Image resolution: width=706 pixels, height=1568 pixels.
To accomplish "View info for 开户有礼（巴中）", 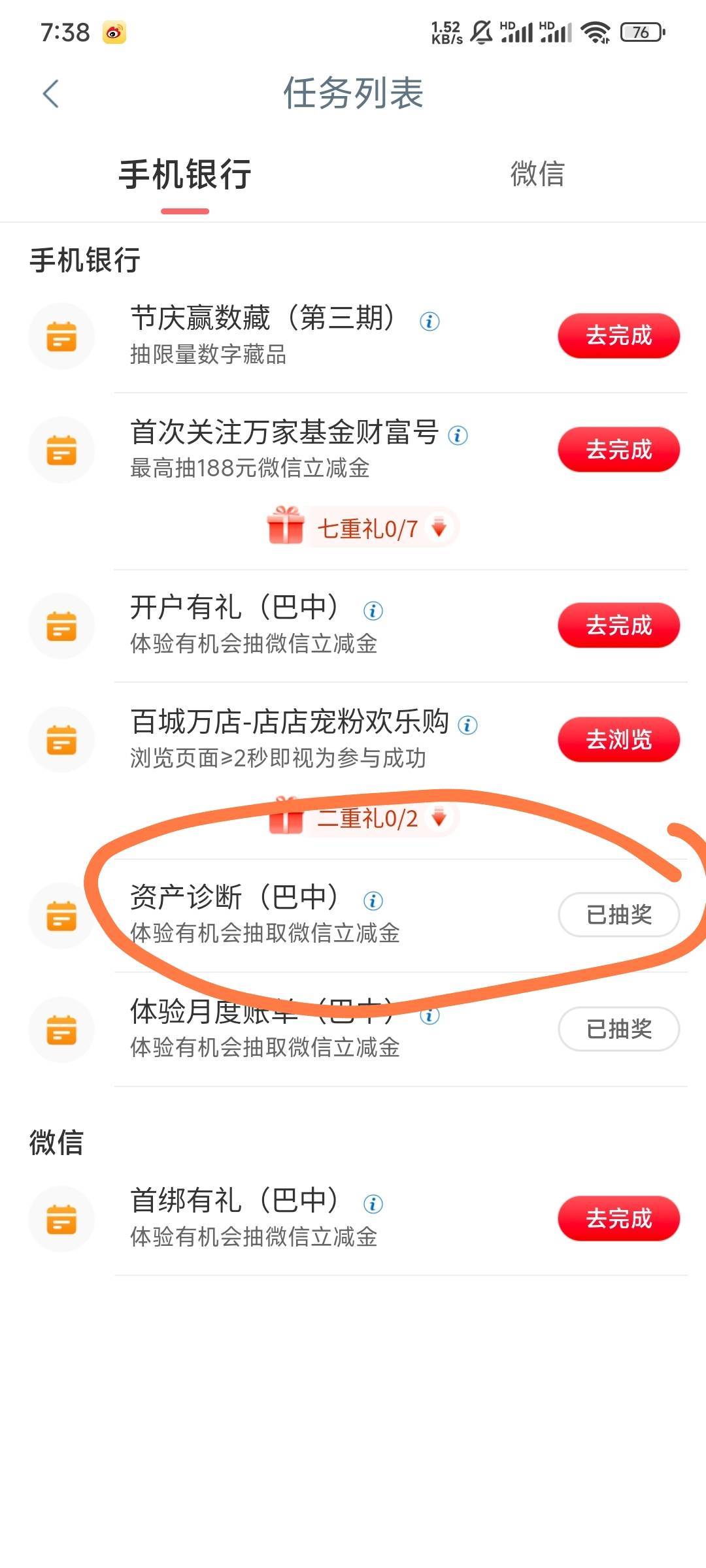I will [x=373, y=611].
